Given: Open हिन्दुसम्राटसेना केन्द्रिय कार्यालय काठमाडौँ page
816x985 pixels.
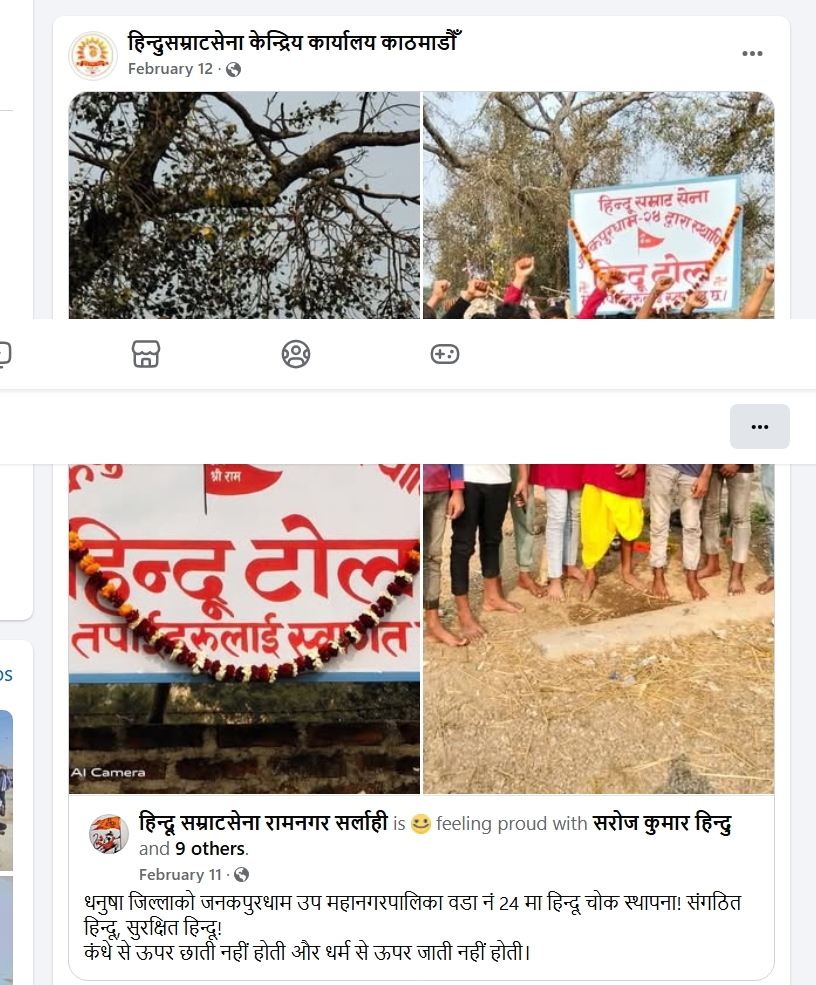Looking at the screenshot, I should [293, 43].
